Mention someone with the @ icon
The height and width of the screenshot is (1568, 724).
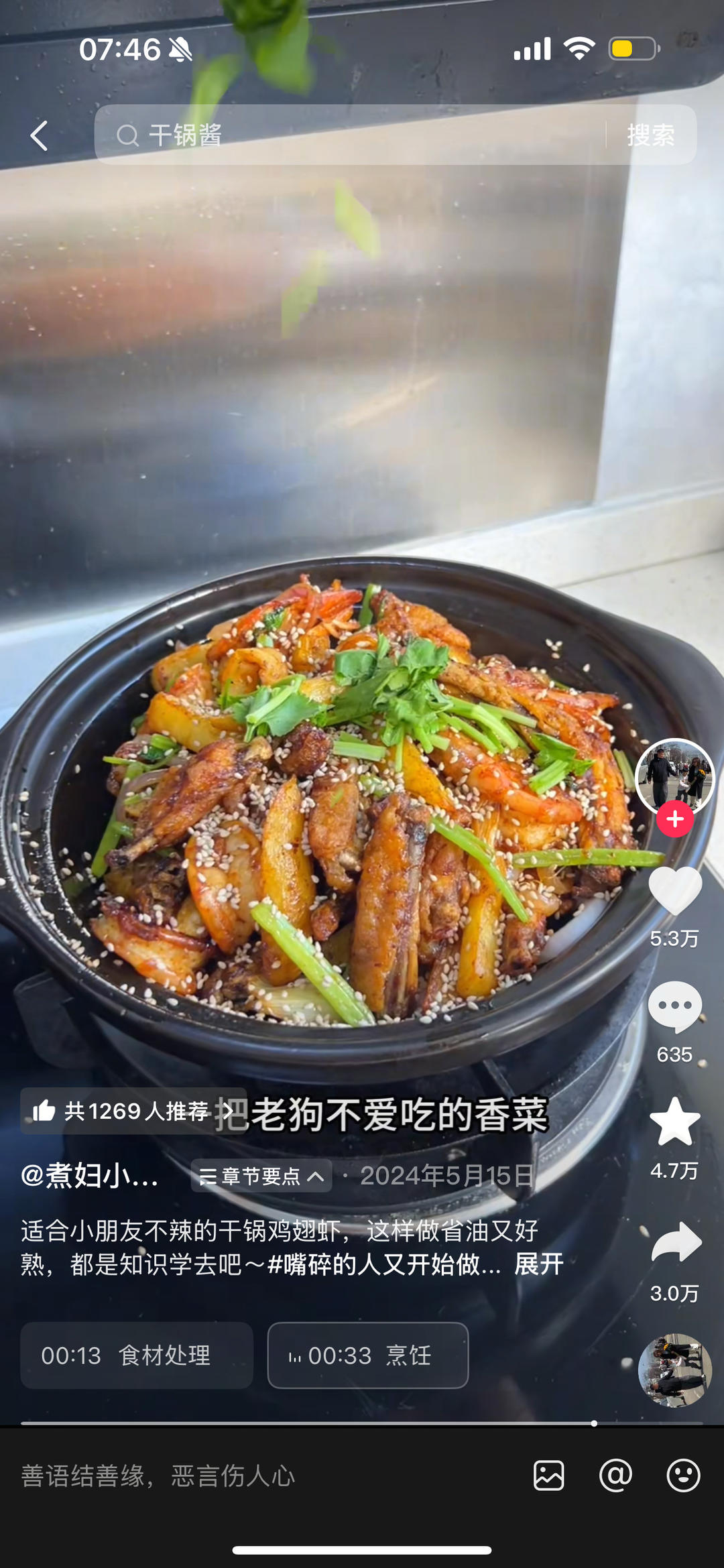click(615, 1475)
